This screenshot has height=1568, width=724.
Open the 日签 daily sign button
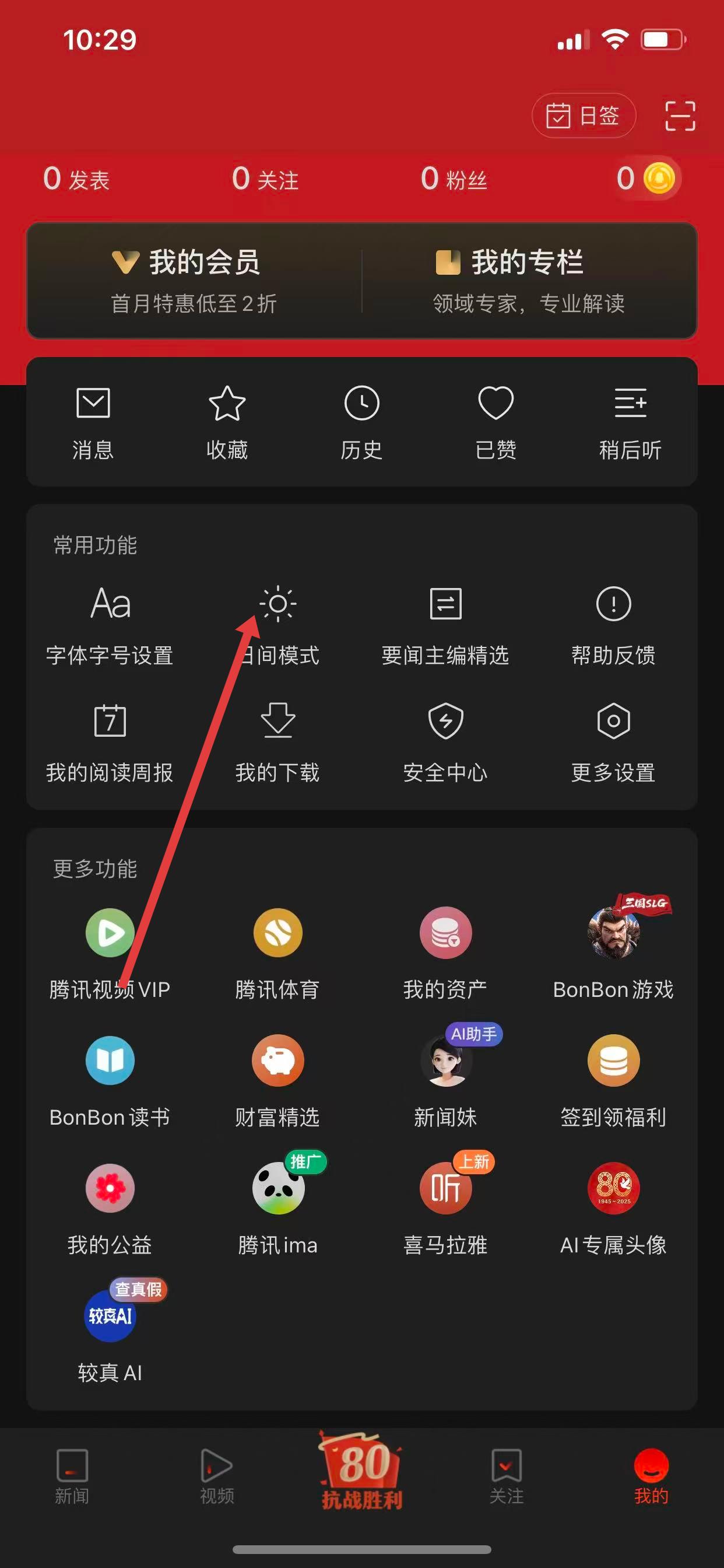click(584, 116)
